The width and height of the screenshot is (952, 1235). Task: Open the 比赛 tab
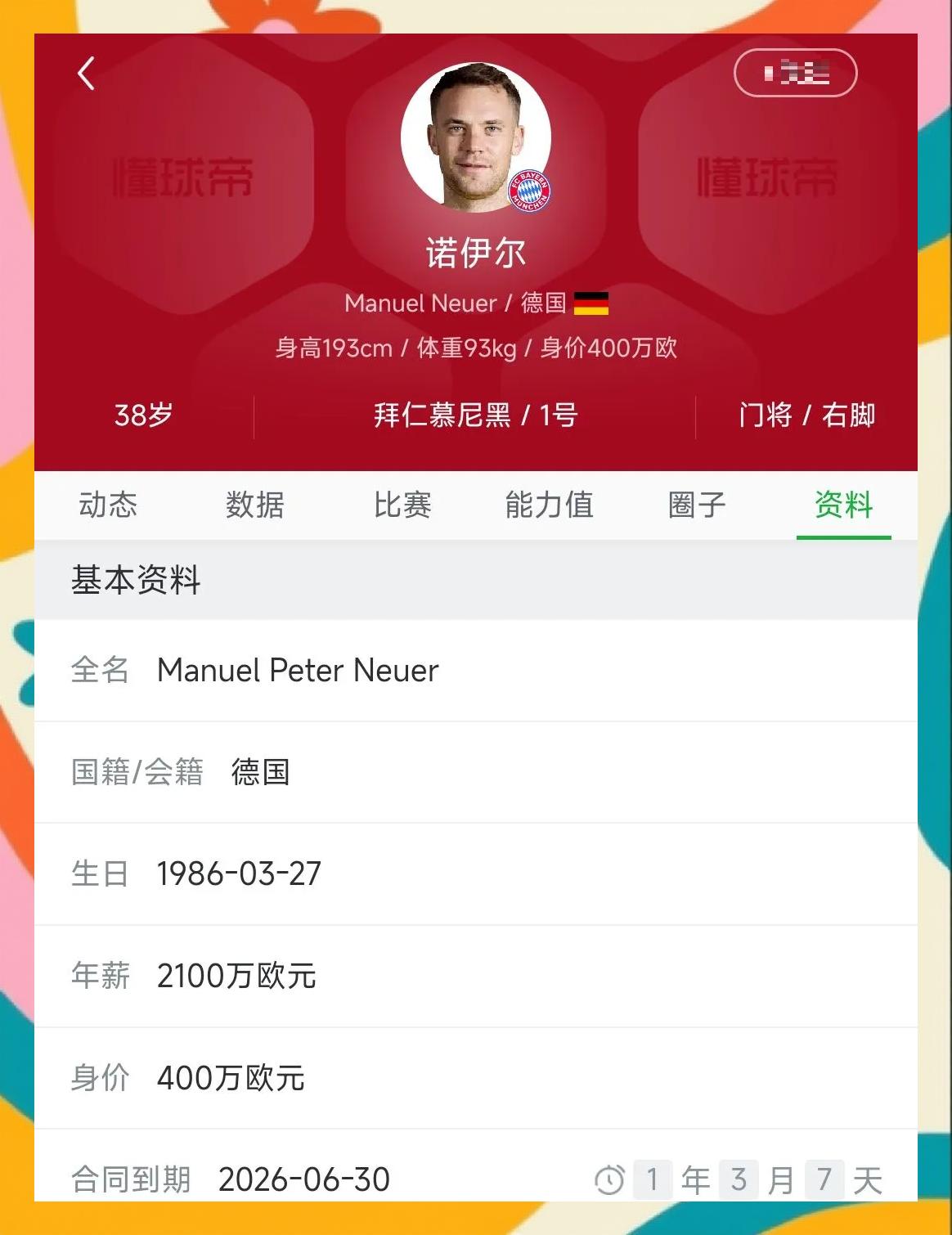401,506
